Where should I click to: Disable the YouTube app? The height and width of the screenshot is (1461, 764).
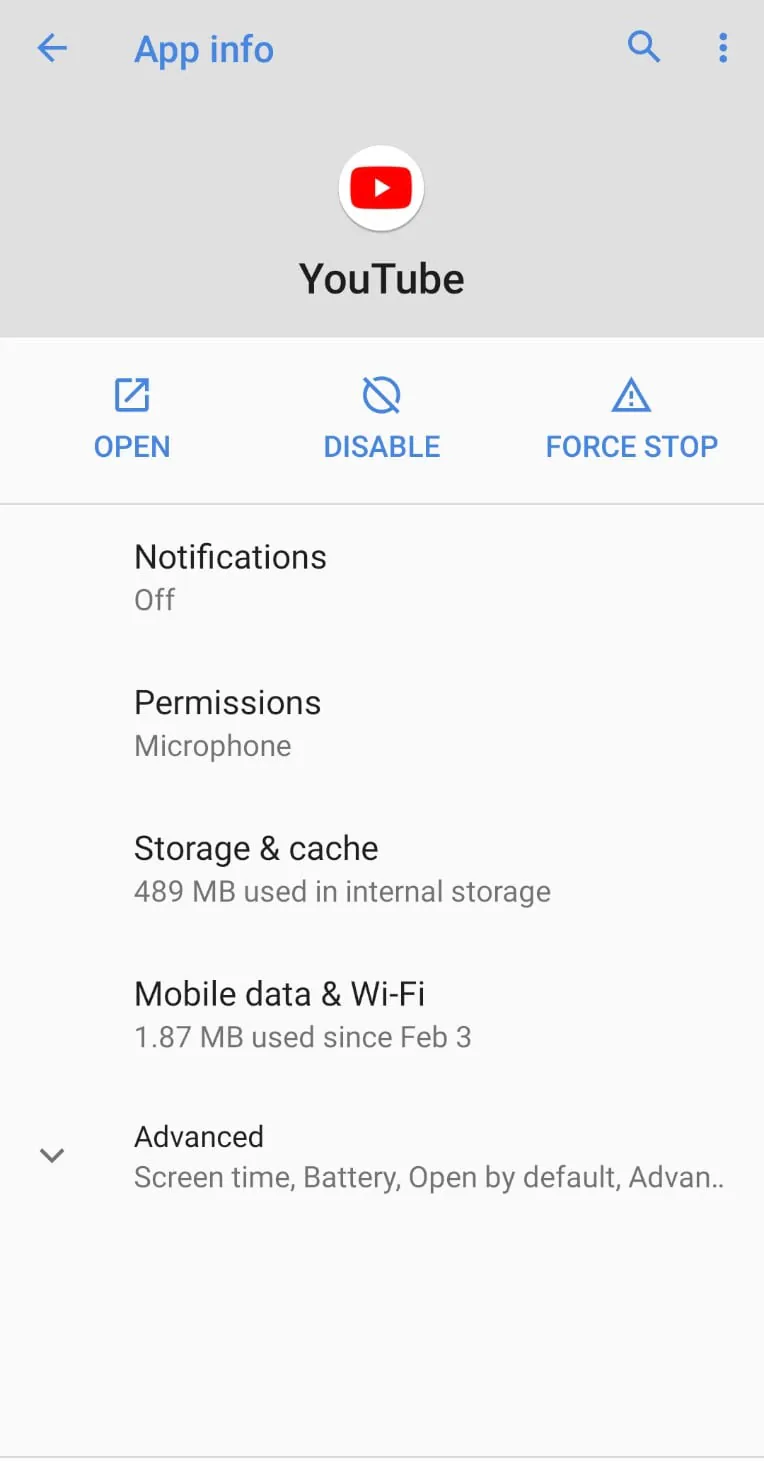tap(381, 419)
